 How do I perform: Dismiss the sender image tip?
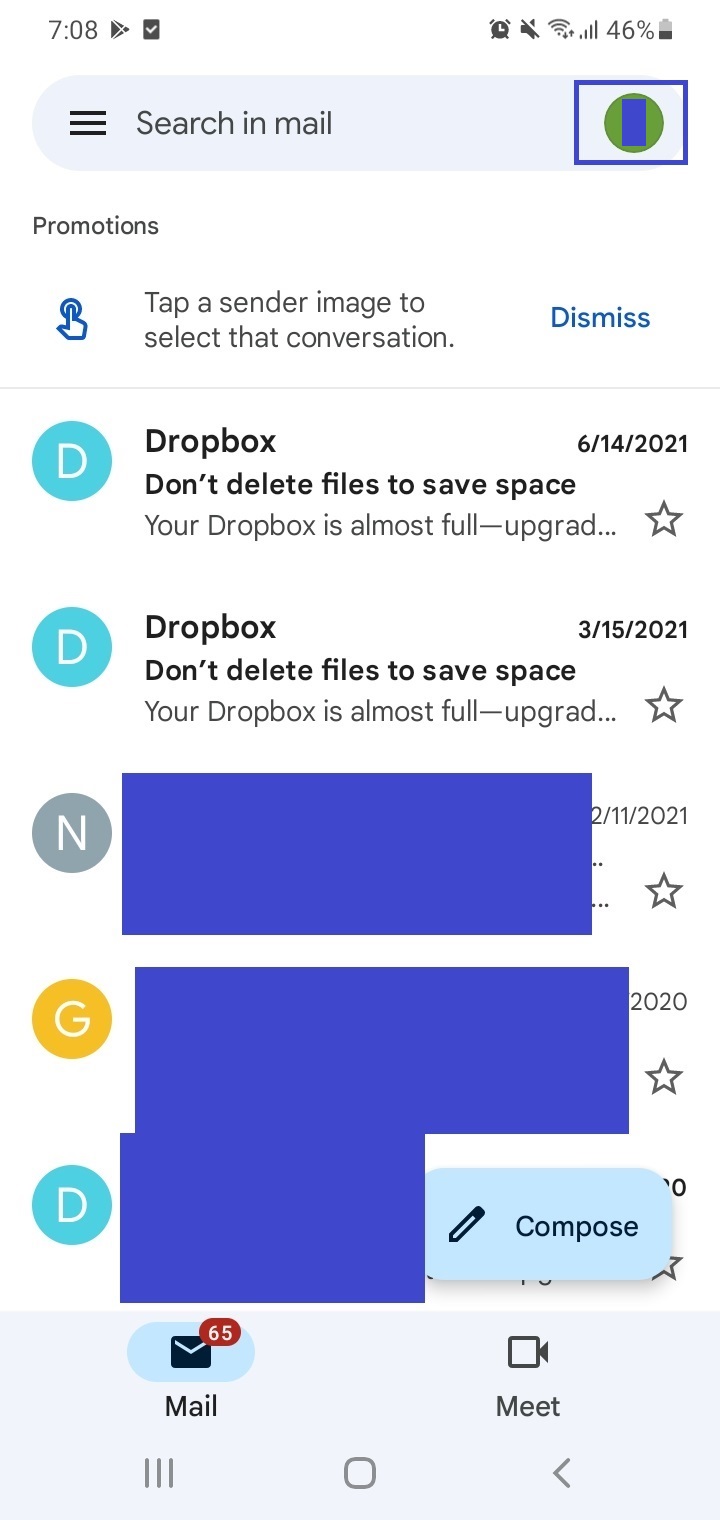[x=600, y=318]
